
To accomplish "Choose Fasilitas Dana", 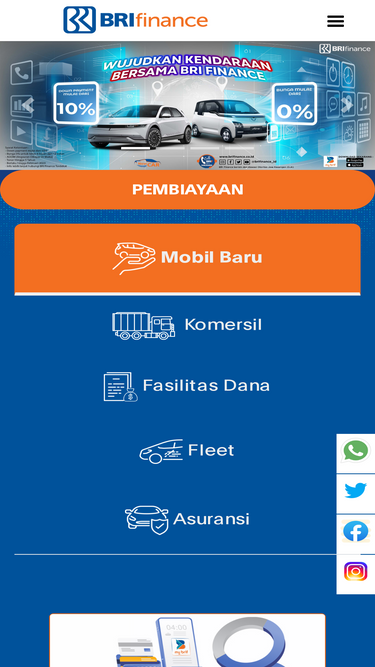I will tap(188, 386).
